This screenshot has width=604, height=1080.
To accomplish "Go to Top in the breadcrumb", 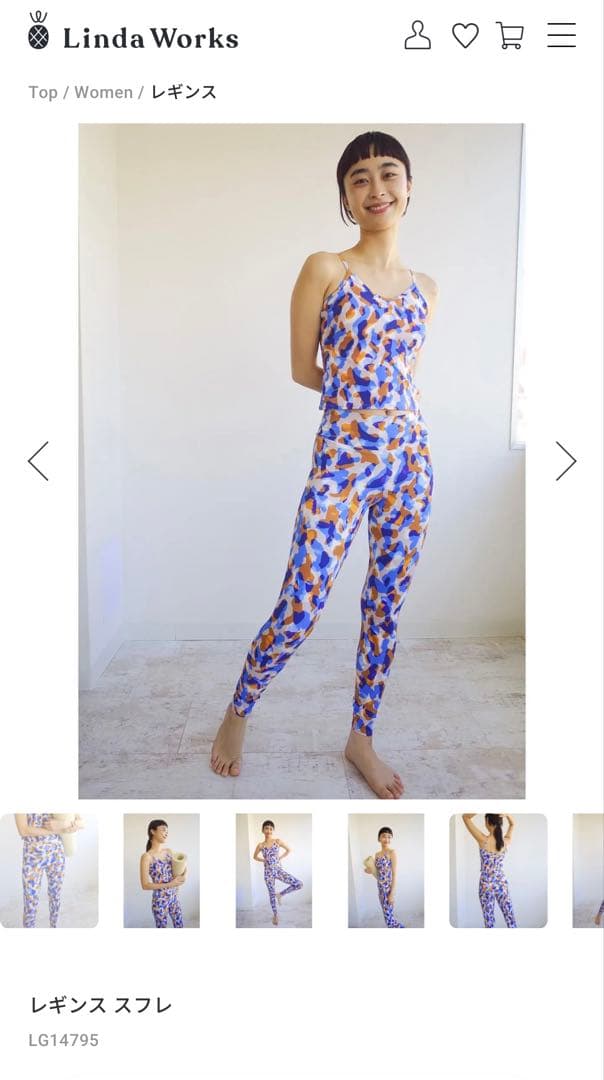I will coord(43,92).
